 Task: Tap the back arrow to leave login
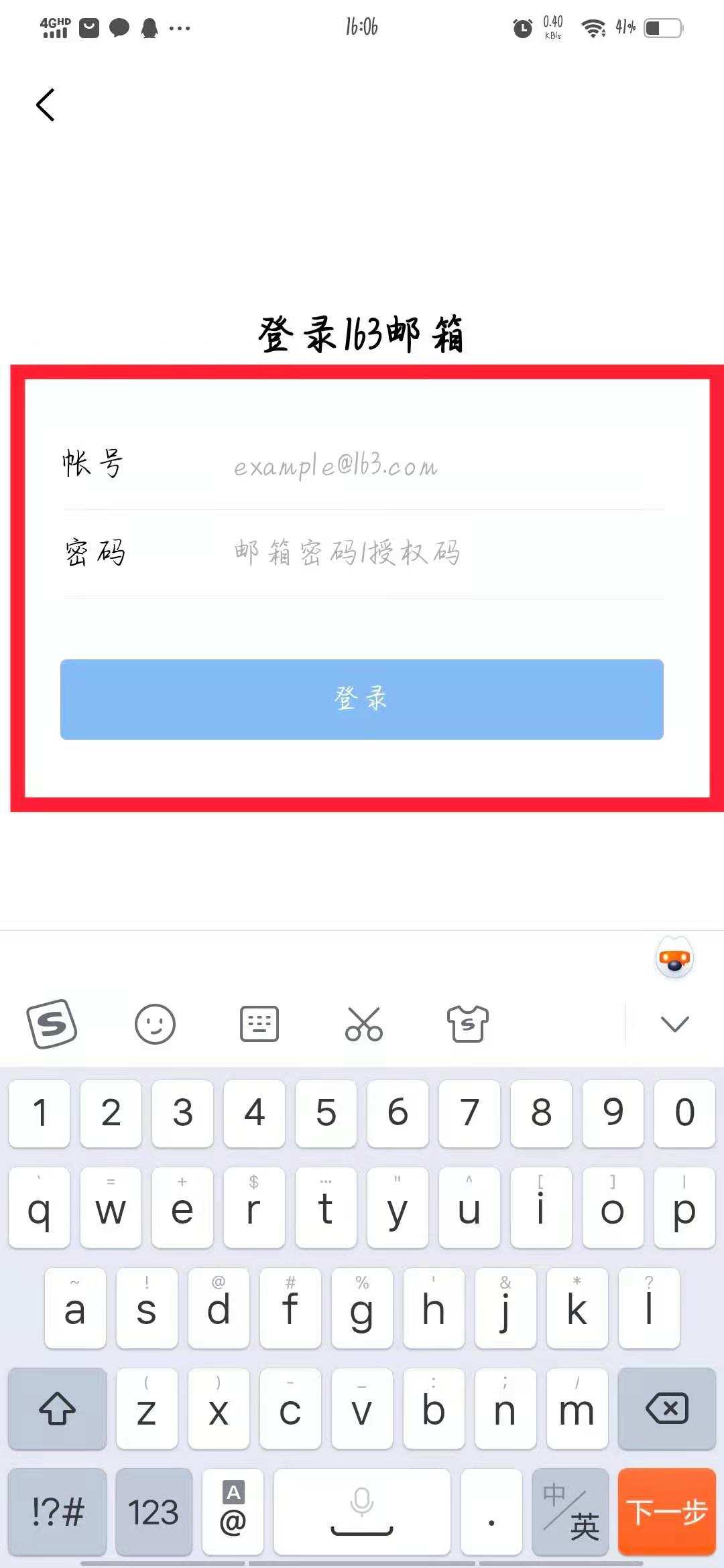46,105
